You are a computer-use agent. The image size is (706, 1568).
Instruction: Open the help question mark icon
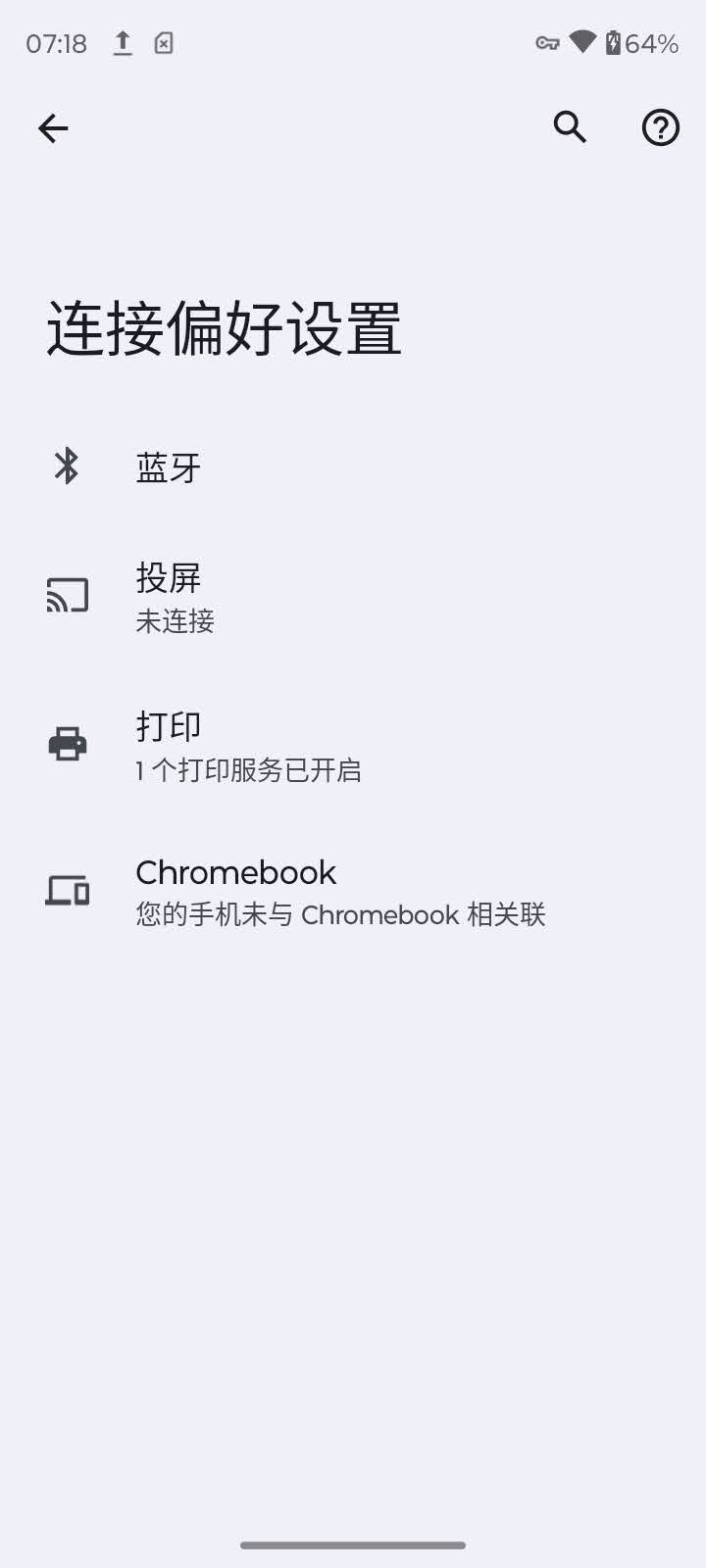[660, 127]
